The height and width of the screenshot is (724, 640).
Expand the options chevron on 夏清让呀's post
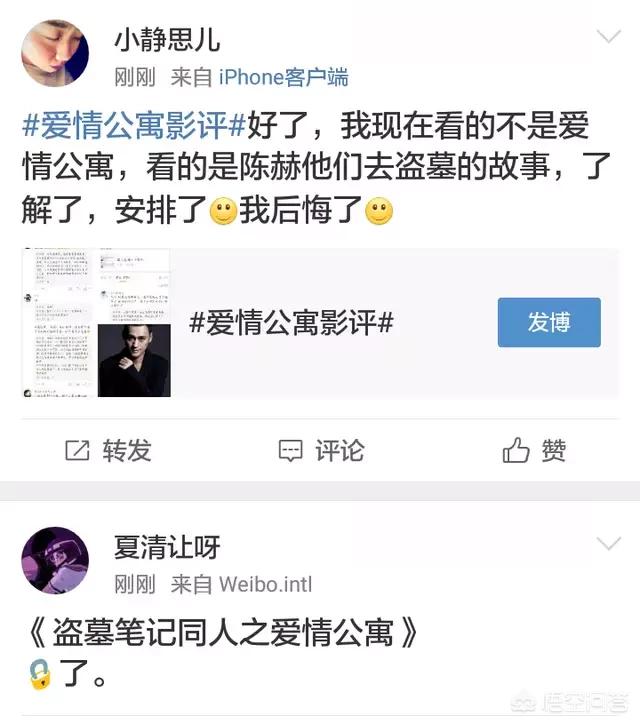608,544
